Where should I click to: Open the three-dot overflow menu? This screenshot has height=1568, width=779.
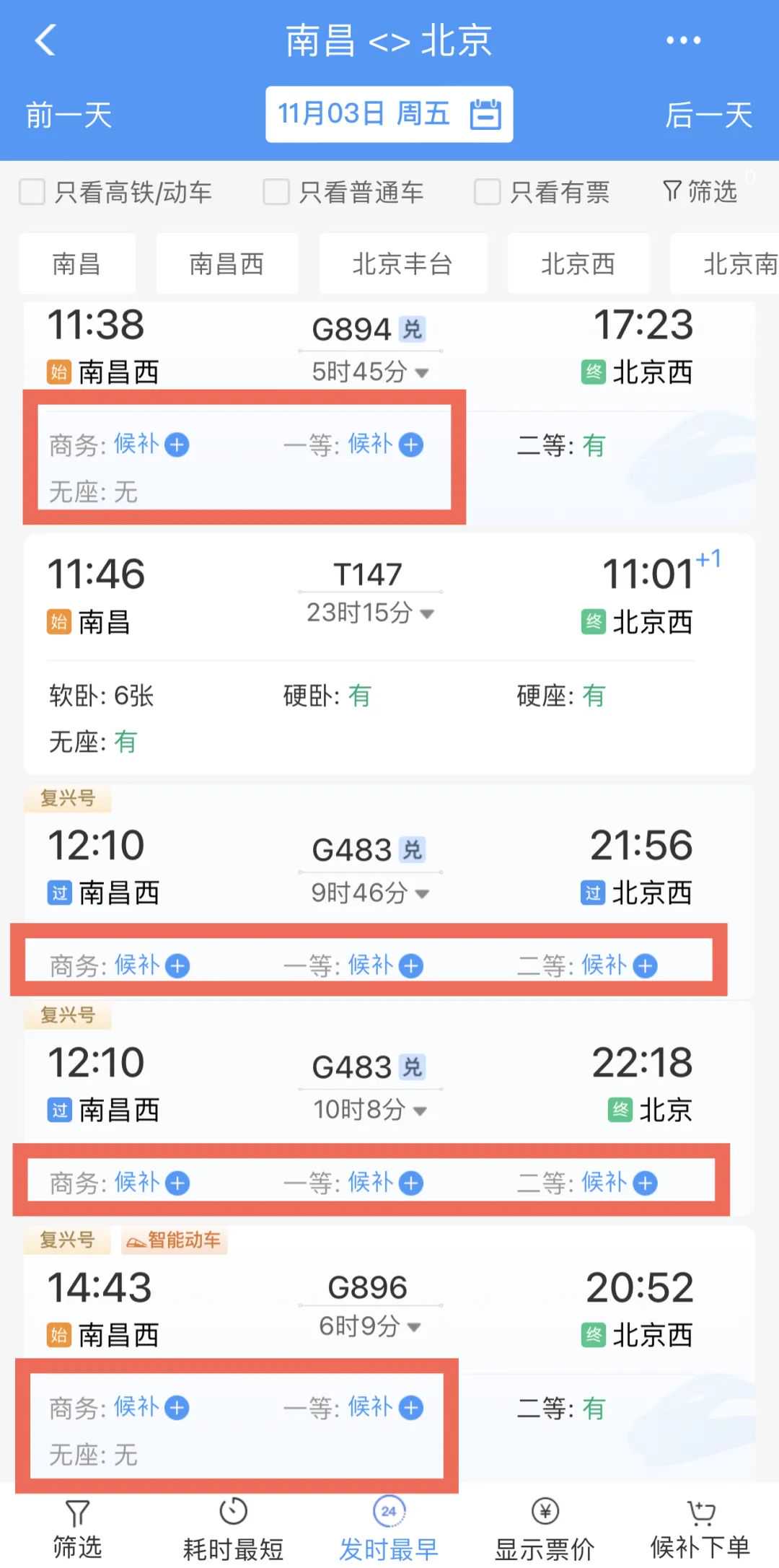(x=682, y=40)
